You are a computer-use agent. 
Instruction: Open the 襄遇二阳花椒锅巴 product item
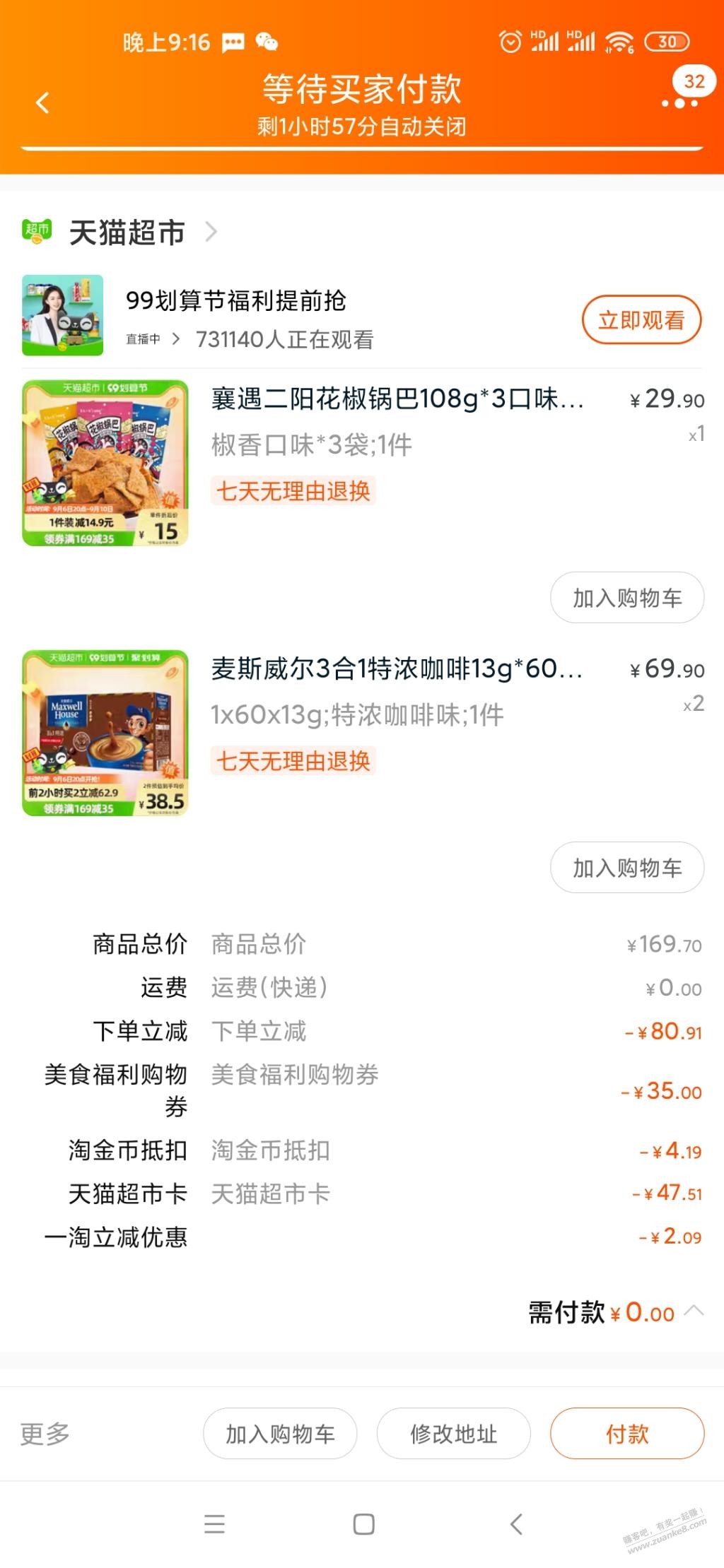coord(396,400)
